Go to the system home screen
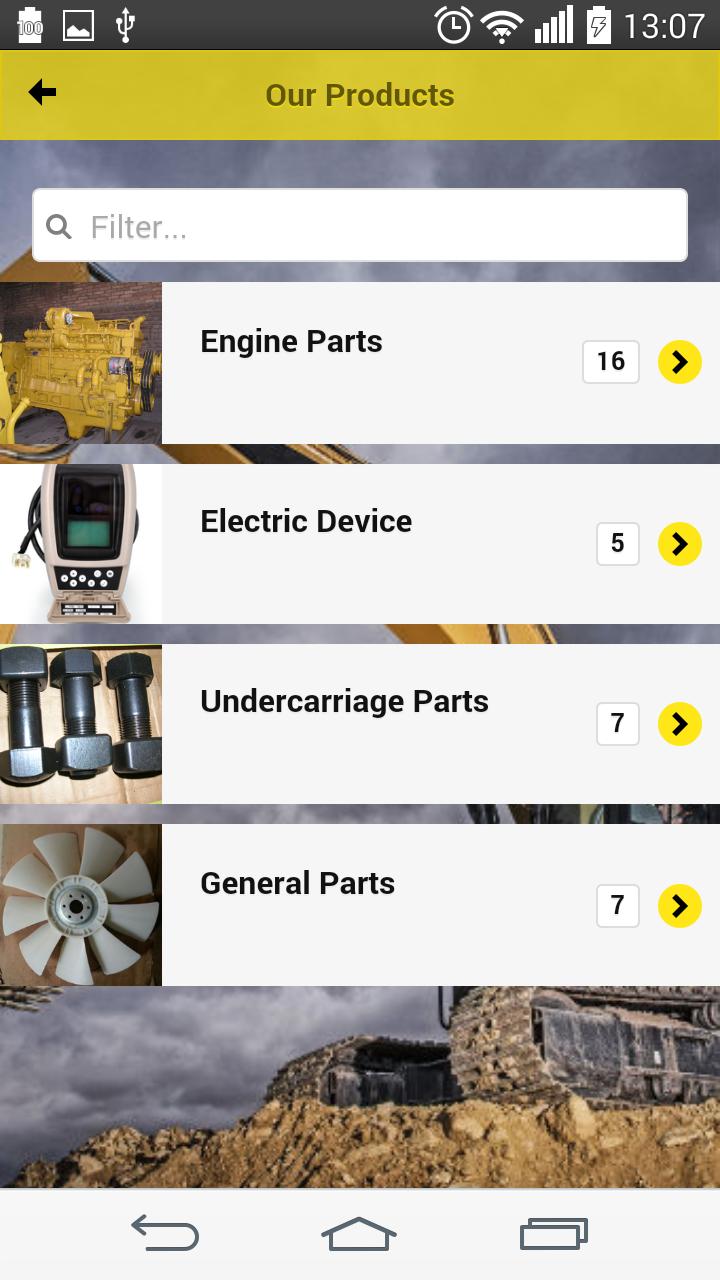The height and width of the screenshot is (1280, 720). (359, 1234)
